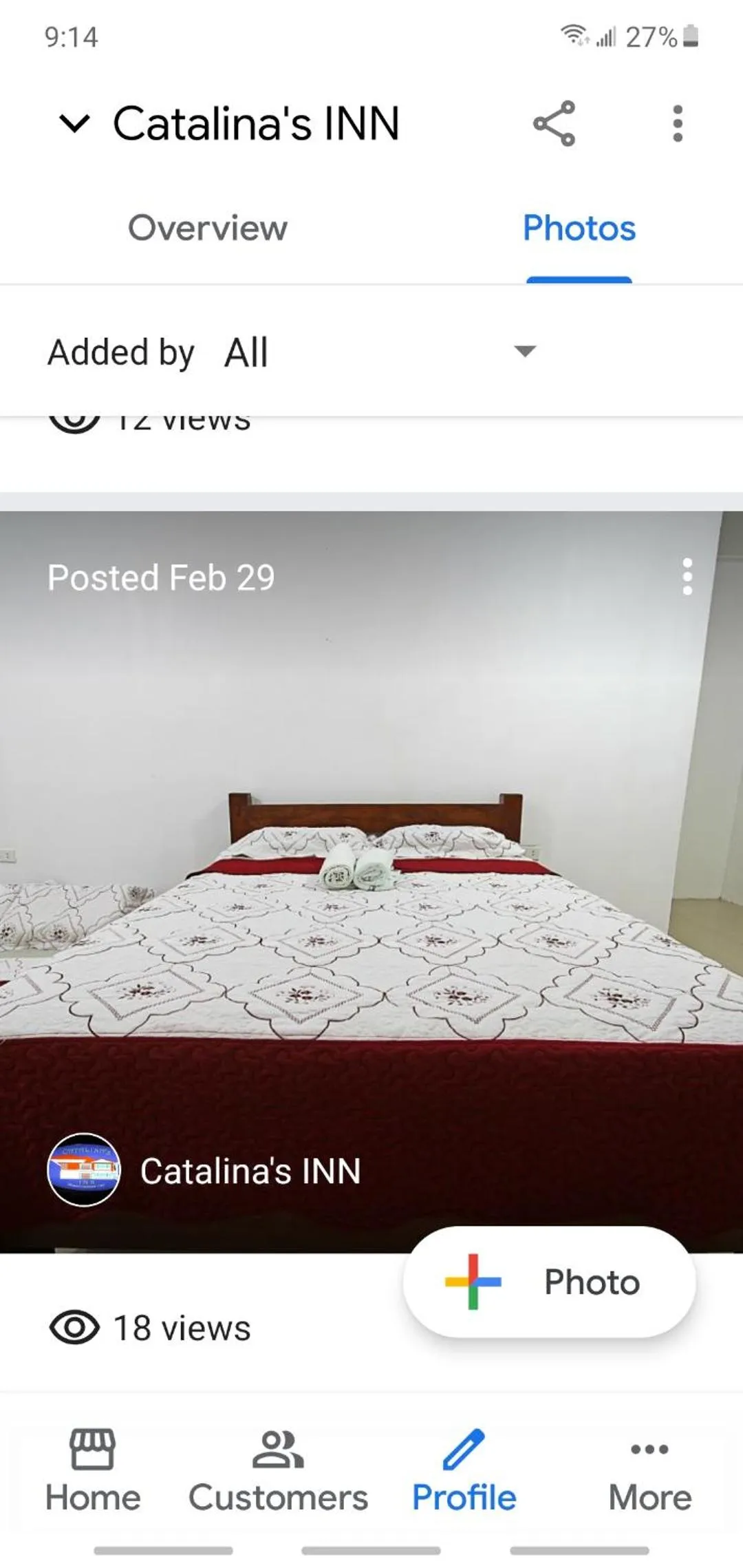Tap the Catalina's INN profile avatar

tap(85, 1169)
